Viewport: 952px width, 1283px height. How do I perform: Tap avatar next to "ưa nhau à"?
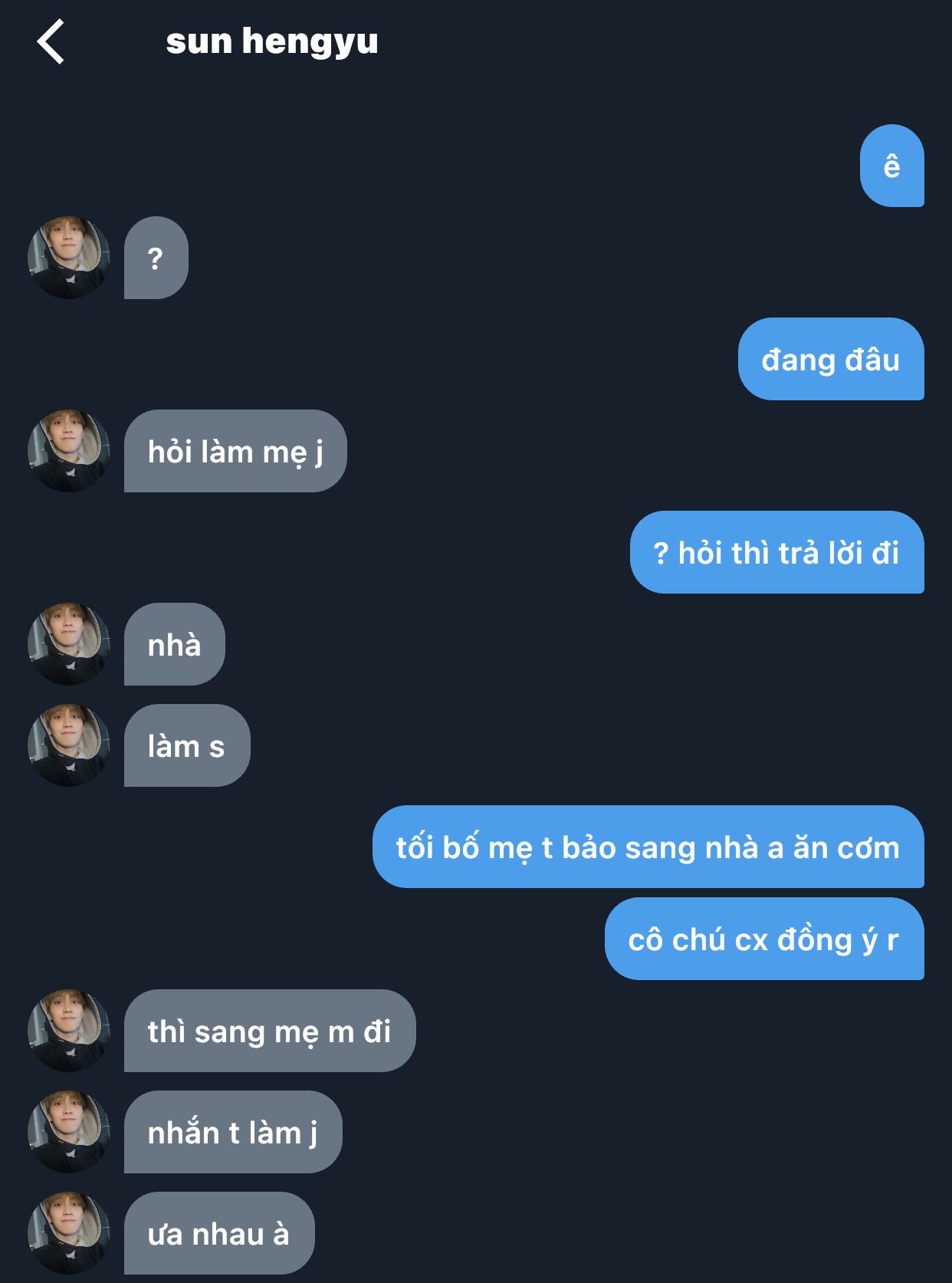pos(68,1233)
